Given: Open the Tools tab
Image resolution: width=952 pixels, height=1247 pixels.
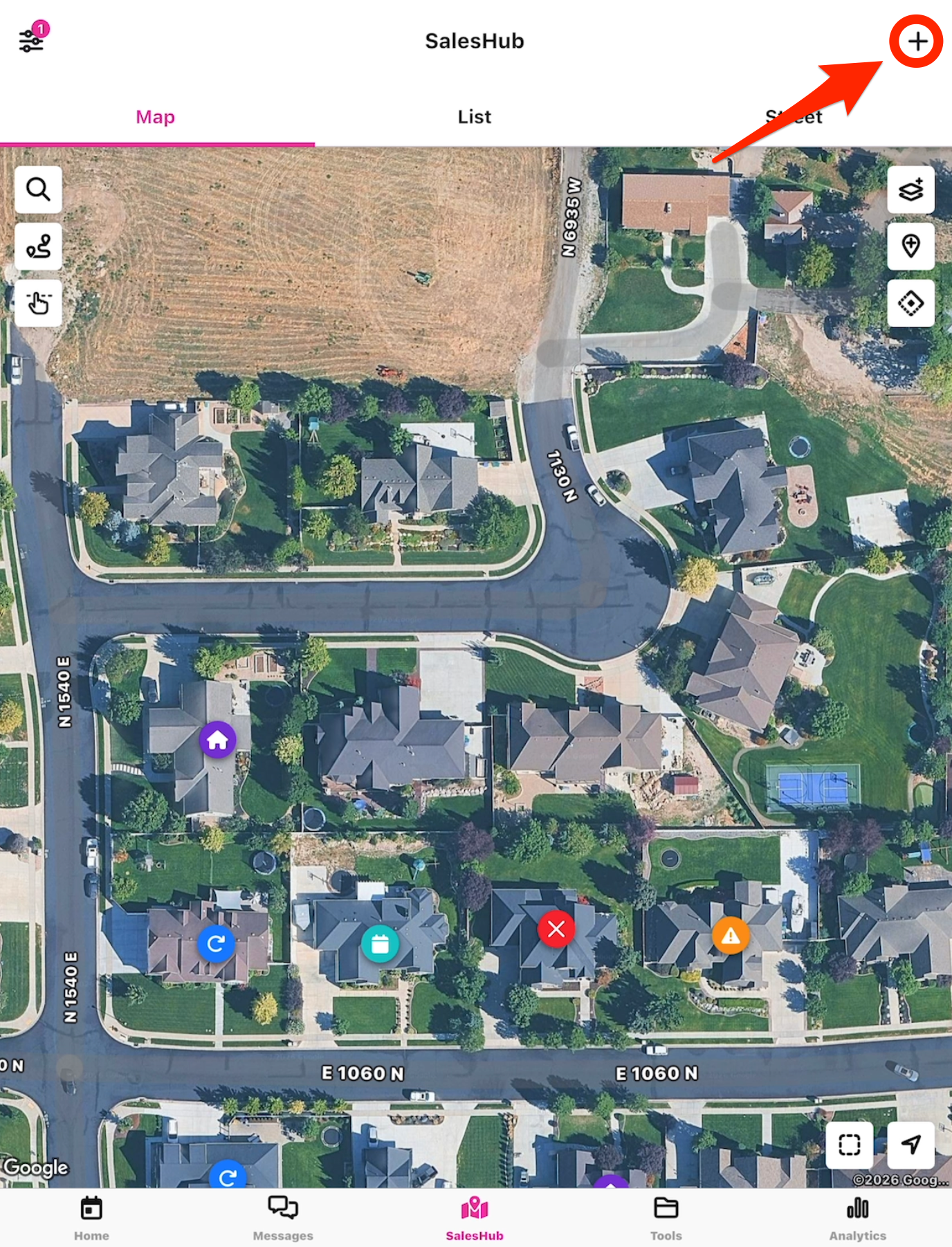Looking at the screenshot, I should pyautogui.click(x=666, y=1217).
